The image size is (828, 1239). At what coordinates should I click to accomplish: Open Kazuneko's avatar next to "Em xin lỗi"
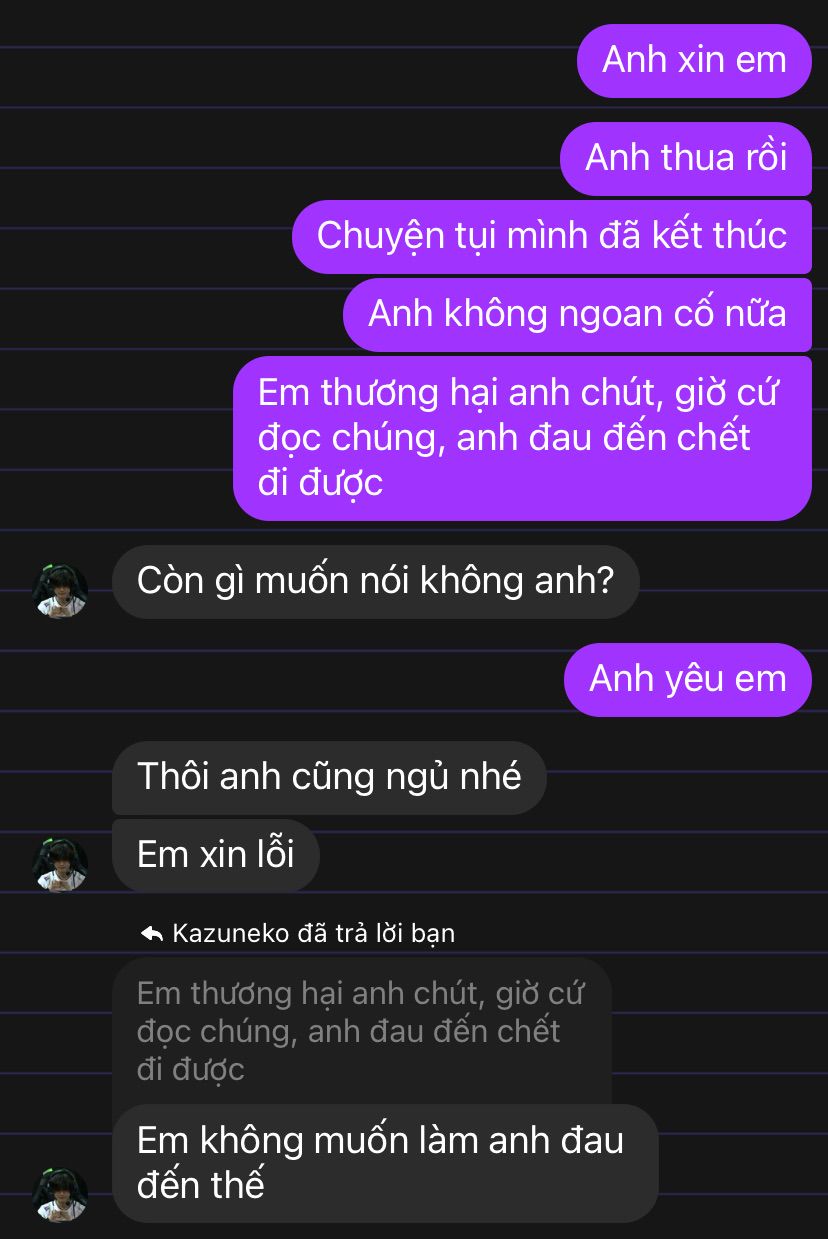60,864
